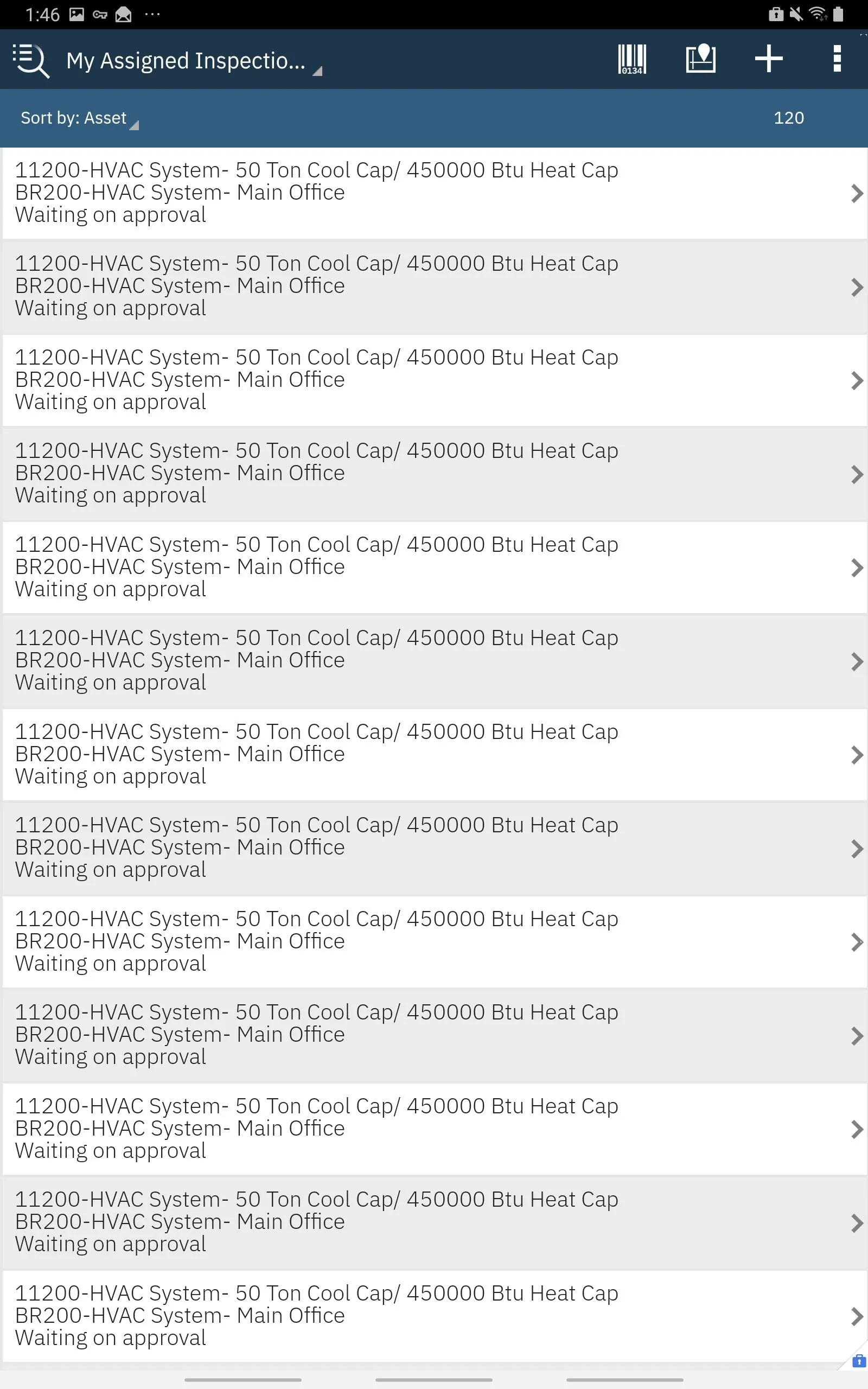Expand the My Assigned Inspections dropdown
Screen dimensions: 868x1389
194,61
